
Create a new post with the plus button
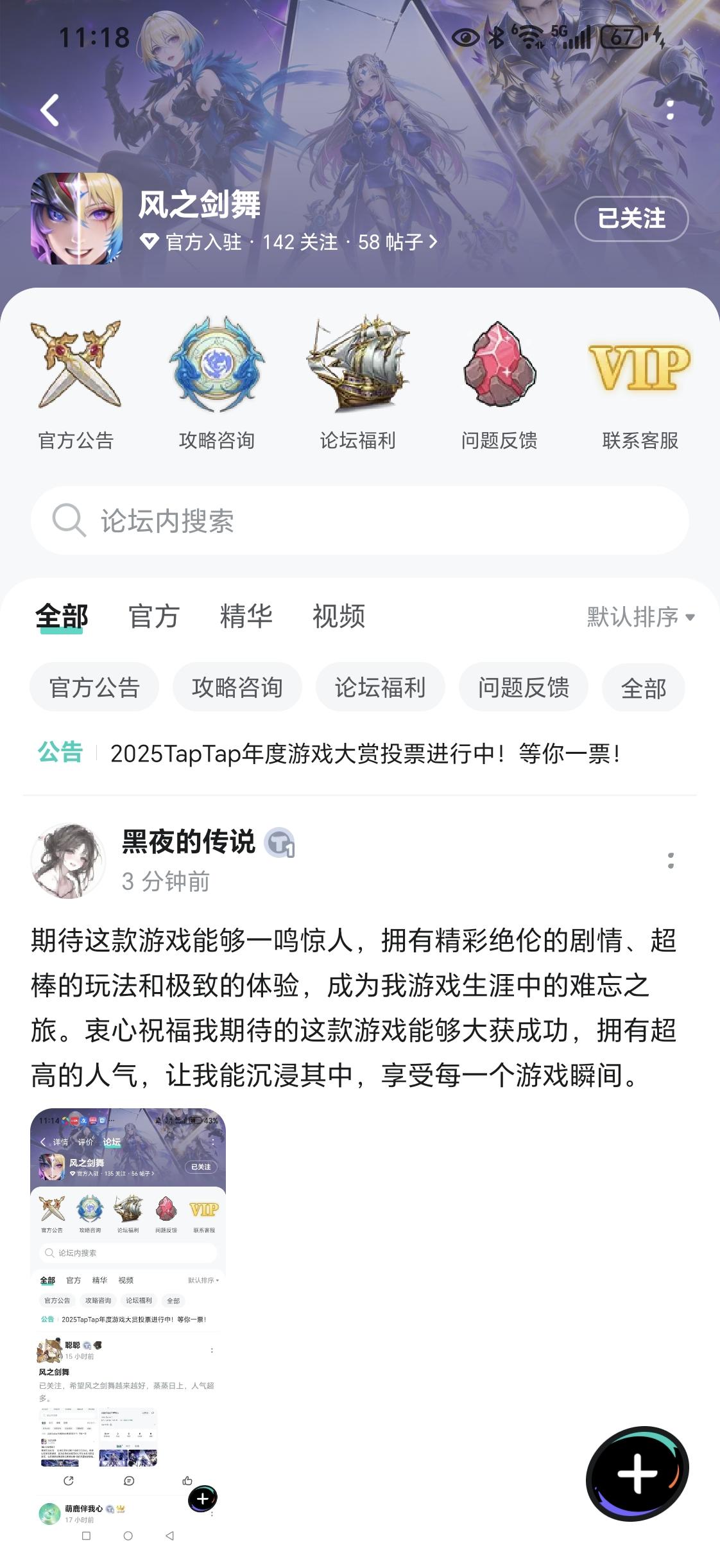tap(637, 1474)
